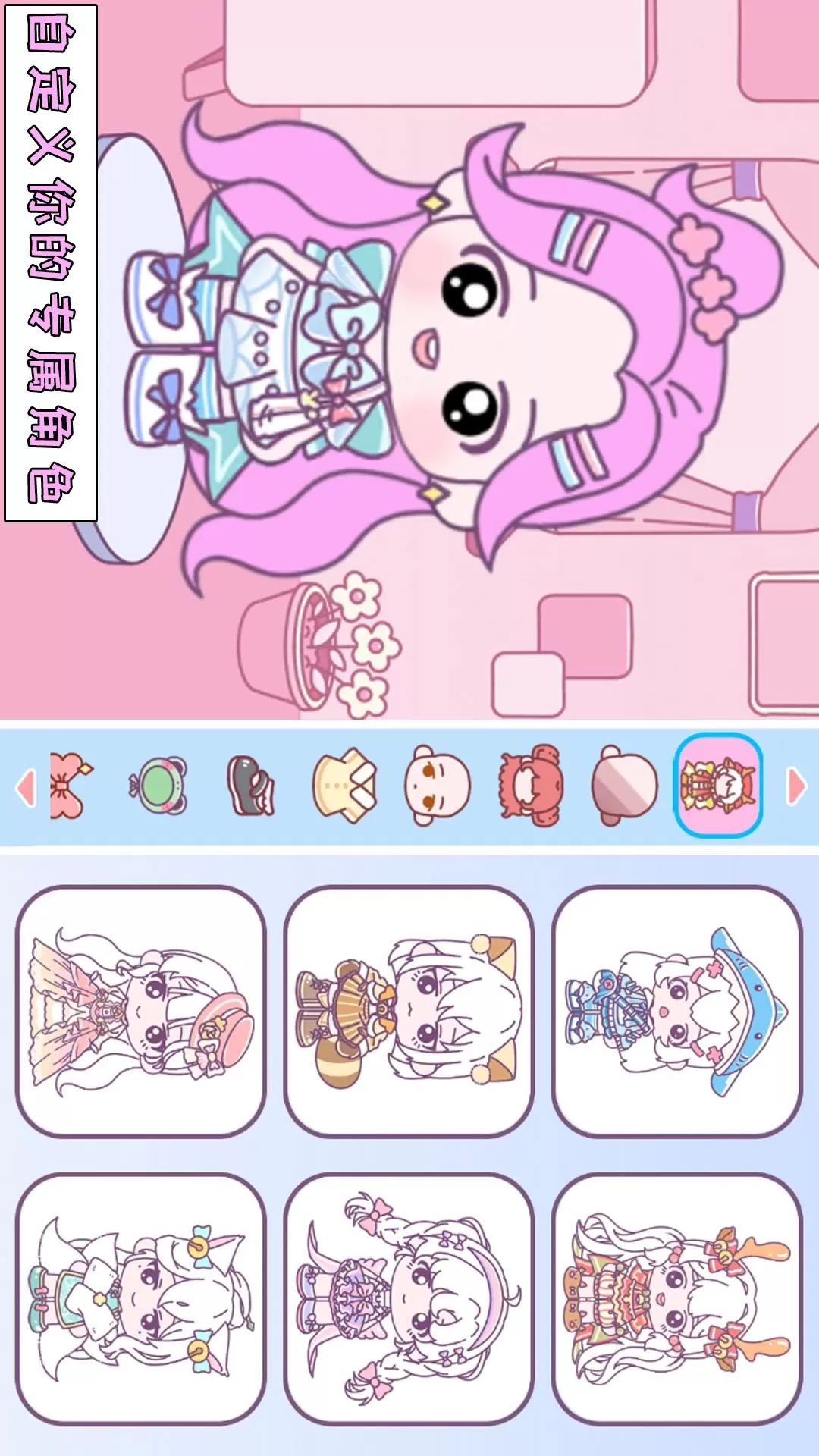This screenshot has width=819, height=1456.
Task: Open the green frog headband category
Action: click(158, 786)
